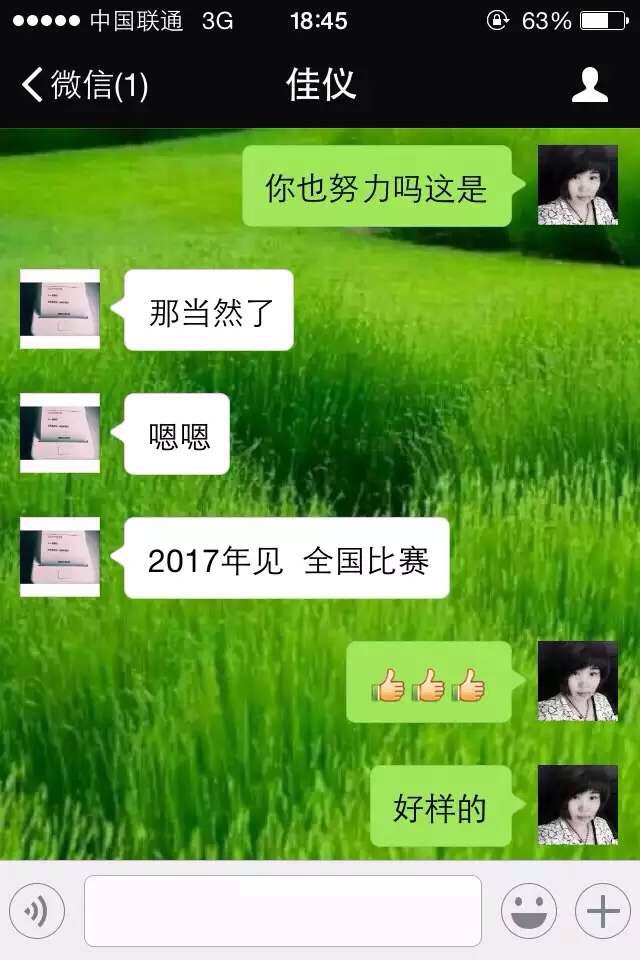Open the plus attachment menu
Screen dimensions: 640x960
602,911
